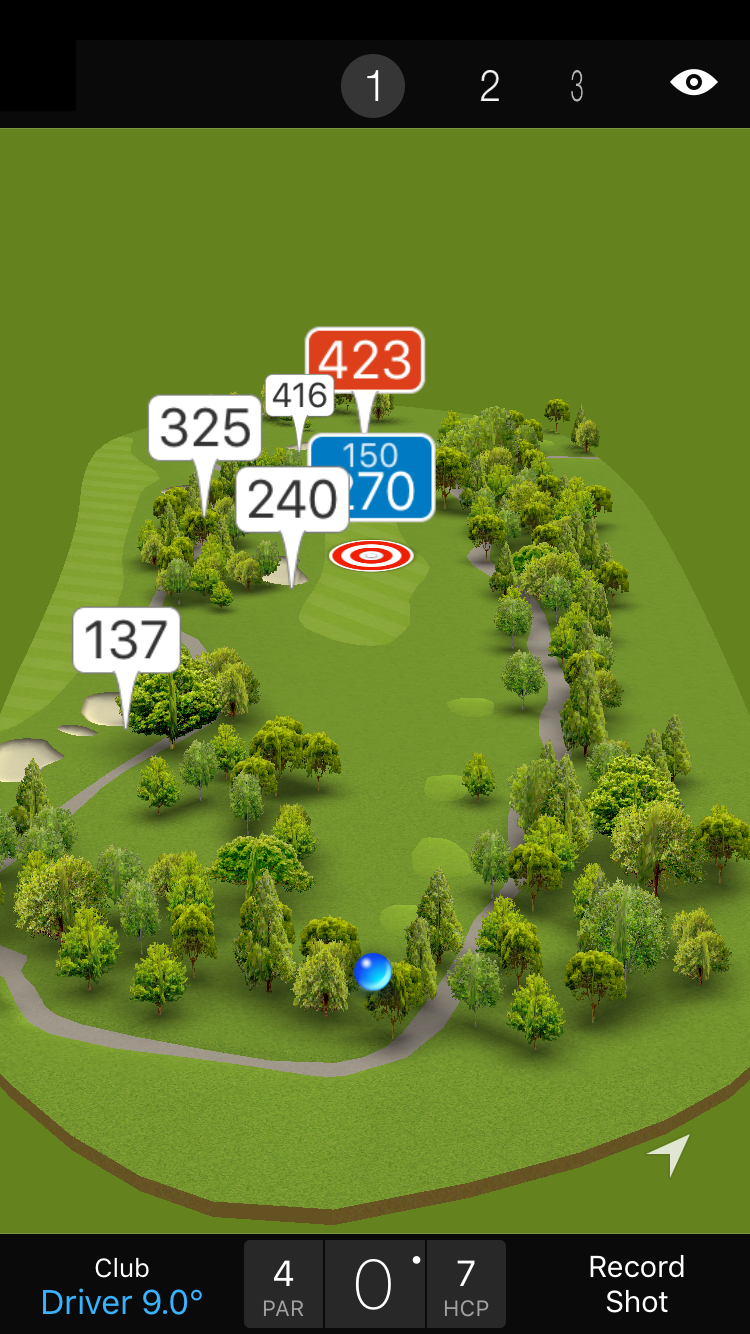Open the score box showing 0
The height and width of the screenshot is (1334, 750).
tap(374, 1285)
